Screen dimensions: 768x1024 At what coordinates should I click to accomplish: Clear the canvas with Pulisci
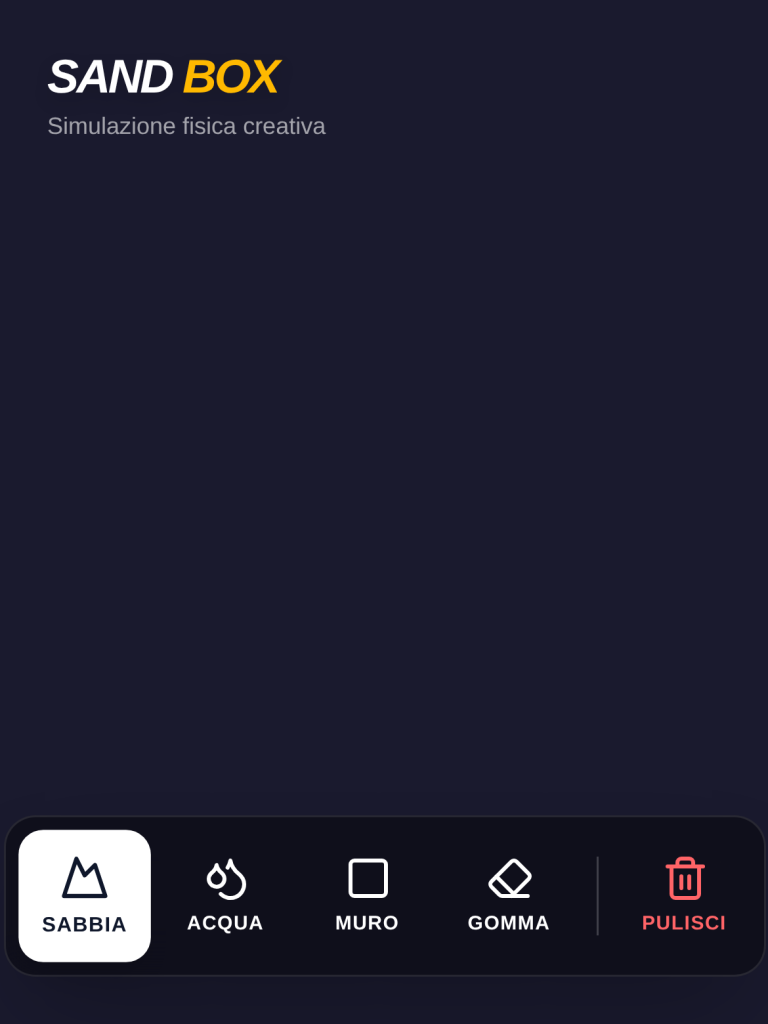pos(684,895)
